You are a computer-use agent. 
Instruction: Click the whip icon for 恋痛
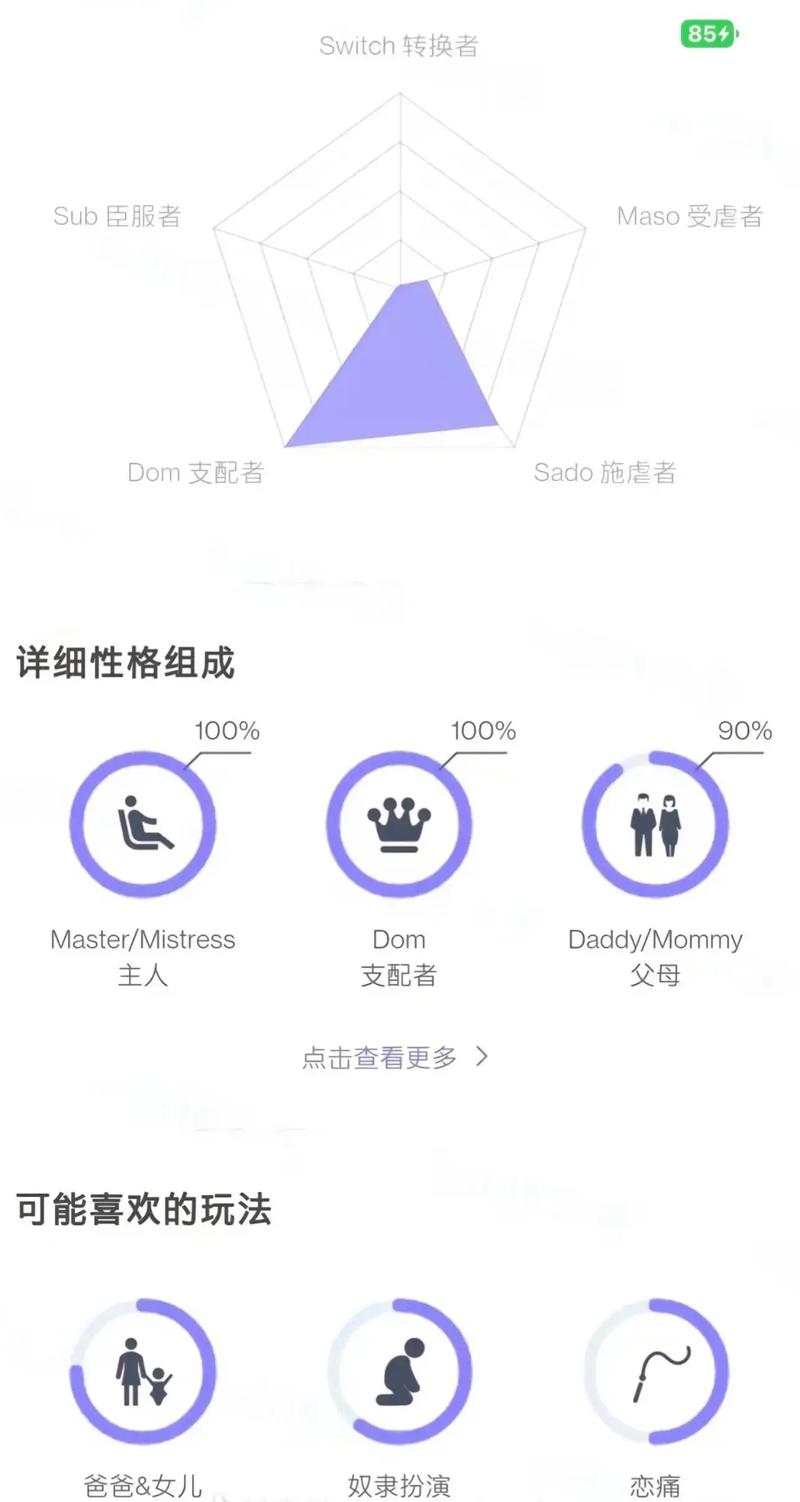pyautogui.click(x=655, y=1370)
